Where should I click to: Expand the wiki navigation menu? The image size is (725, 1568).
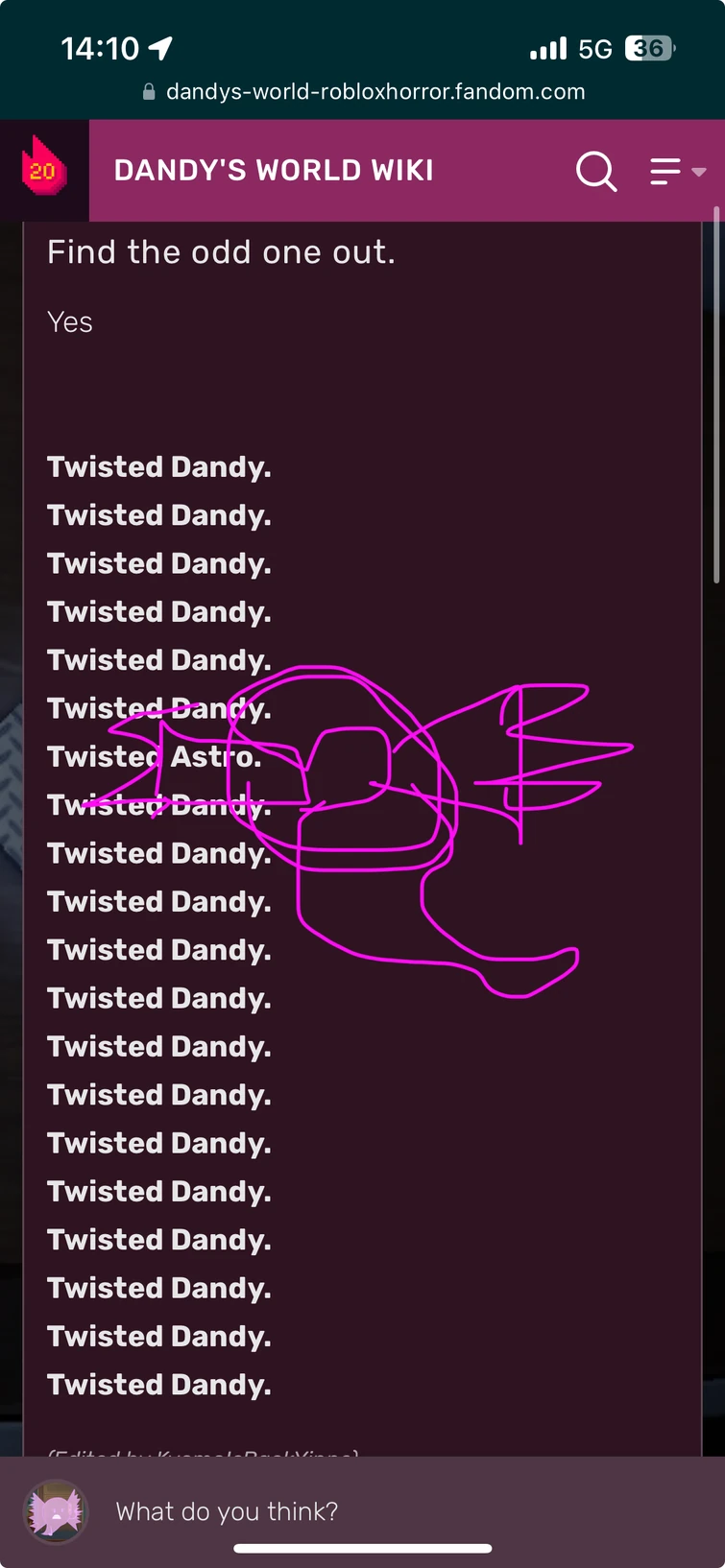coord(676,172)
